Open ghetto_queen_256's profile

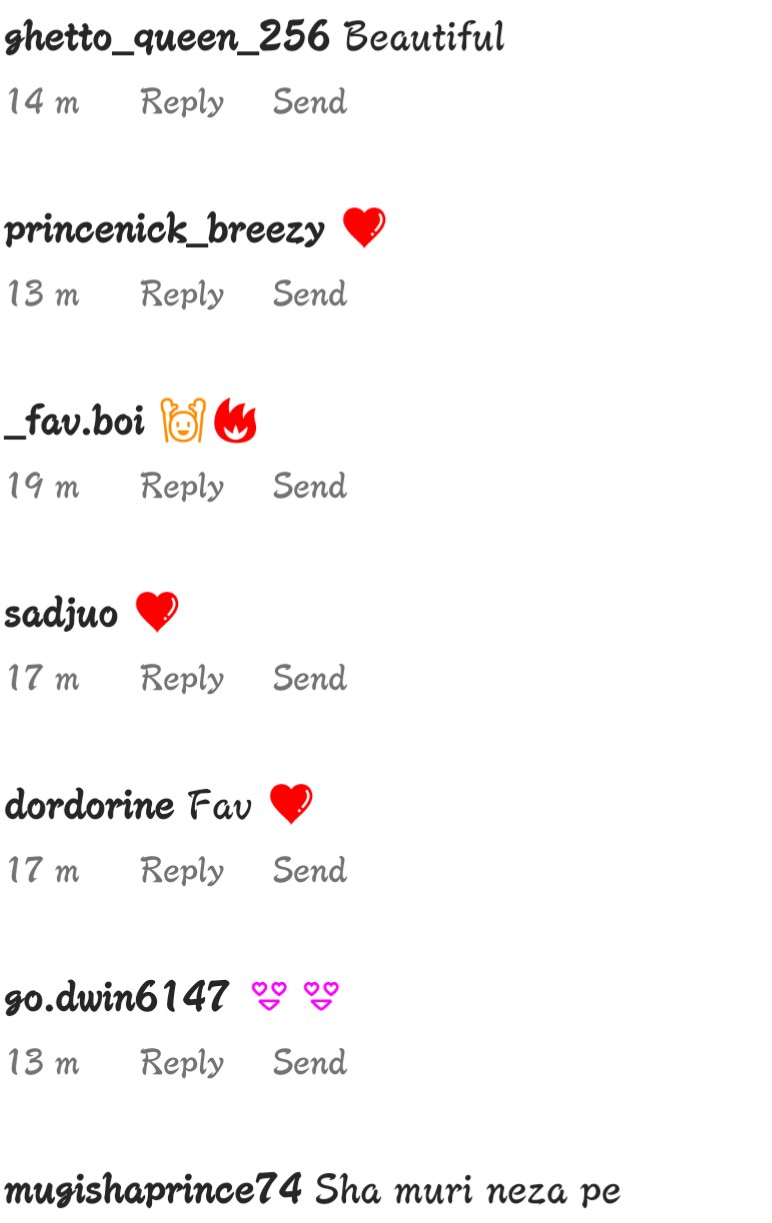(x=167, y=38)
